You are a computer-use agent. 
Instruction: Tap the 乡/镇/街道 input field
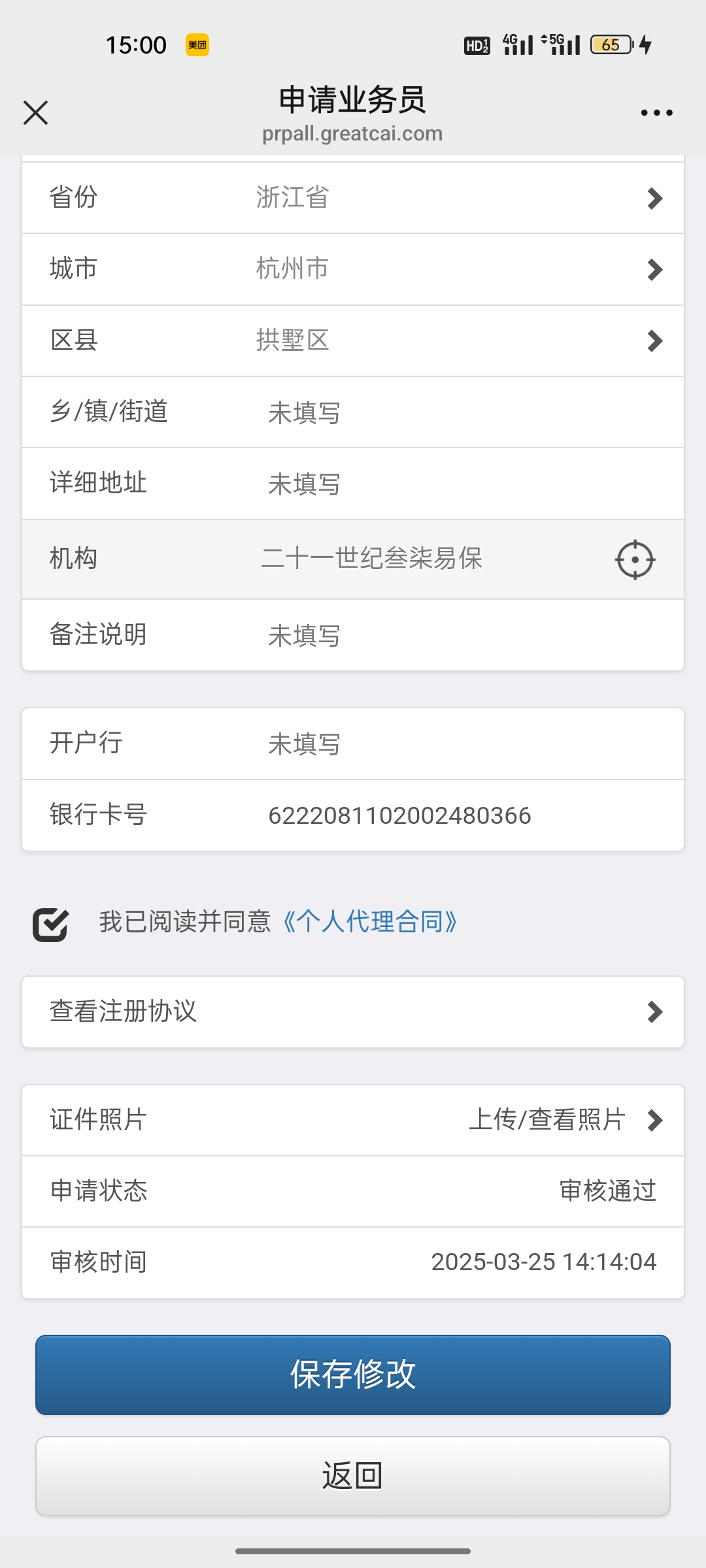coord(458,413)
